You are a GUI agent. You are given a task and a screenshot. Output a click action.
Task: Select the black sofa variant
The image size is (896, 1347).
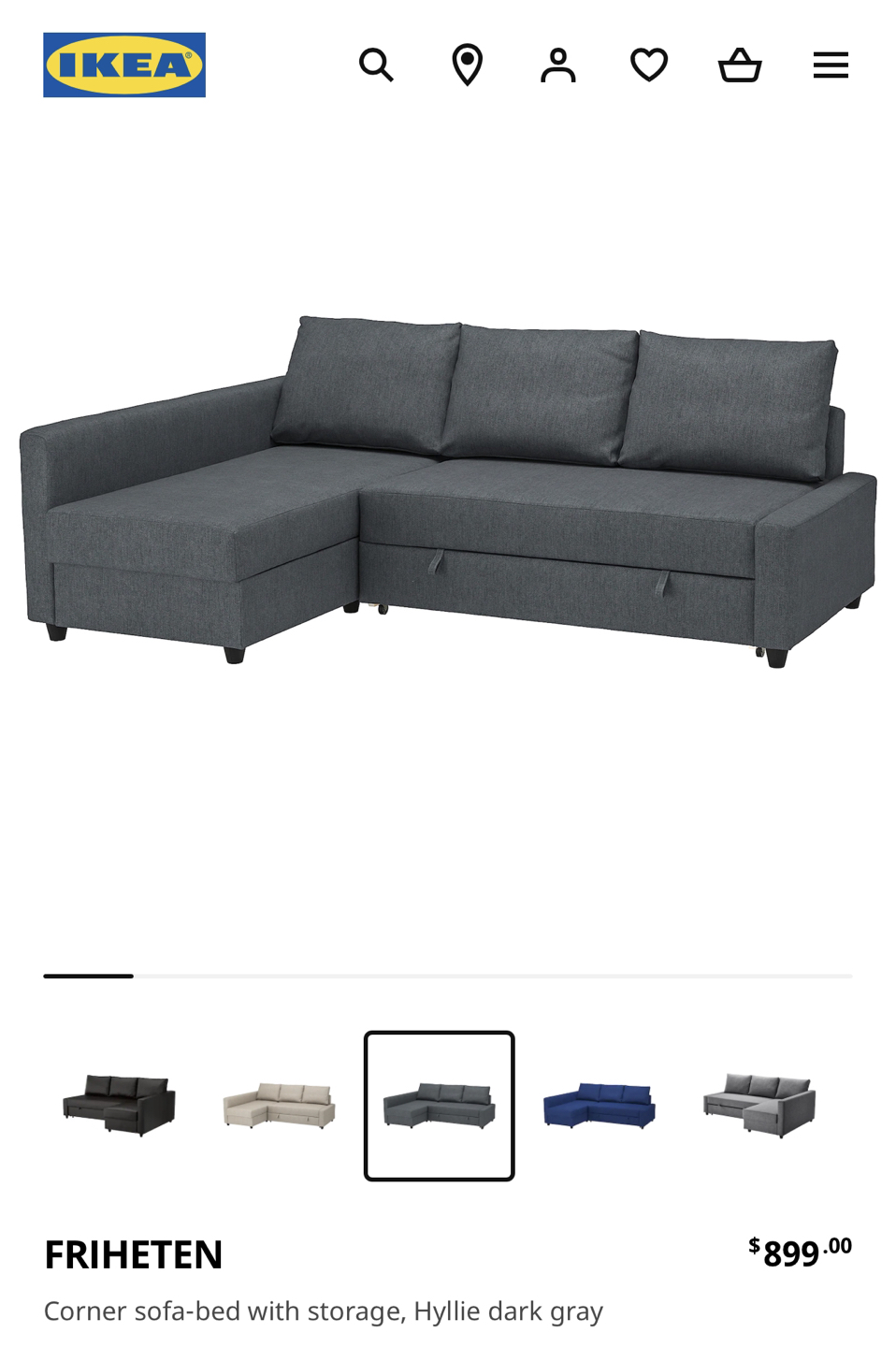(119, 1106)
